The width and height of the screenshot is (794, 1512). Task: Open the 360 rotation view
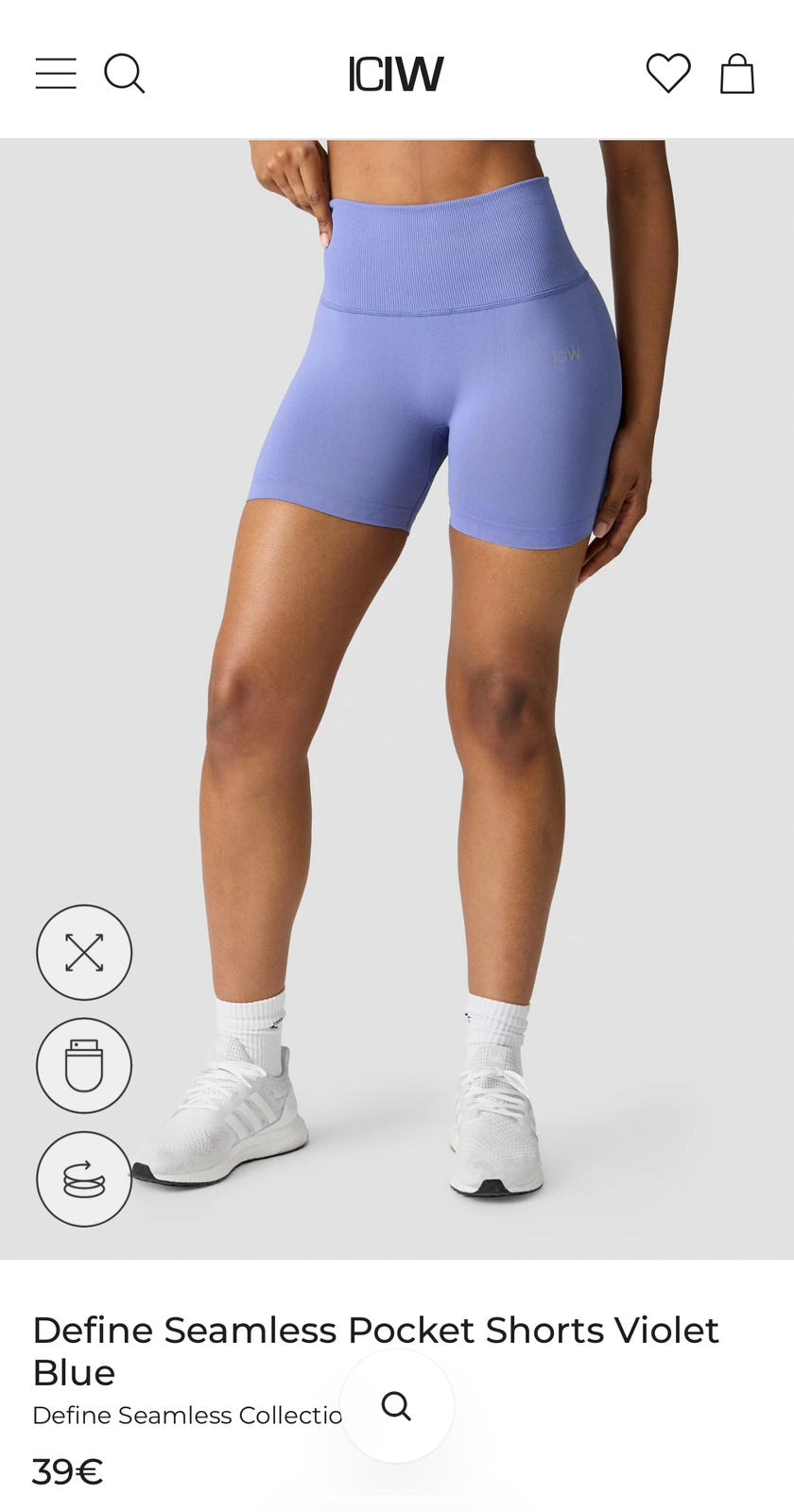click(84, 1179)
